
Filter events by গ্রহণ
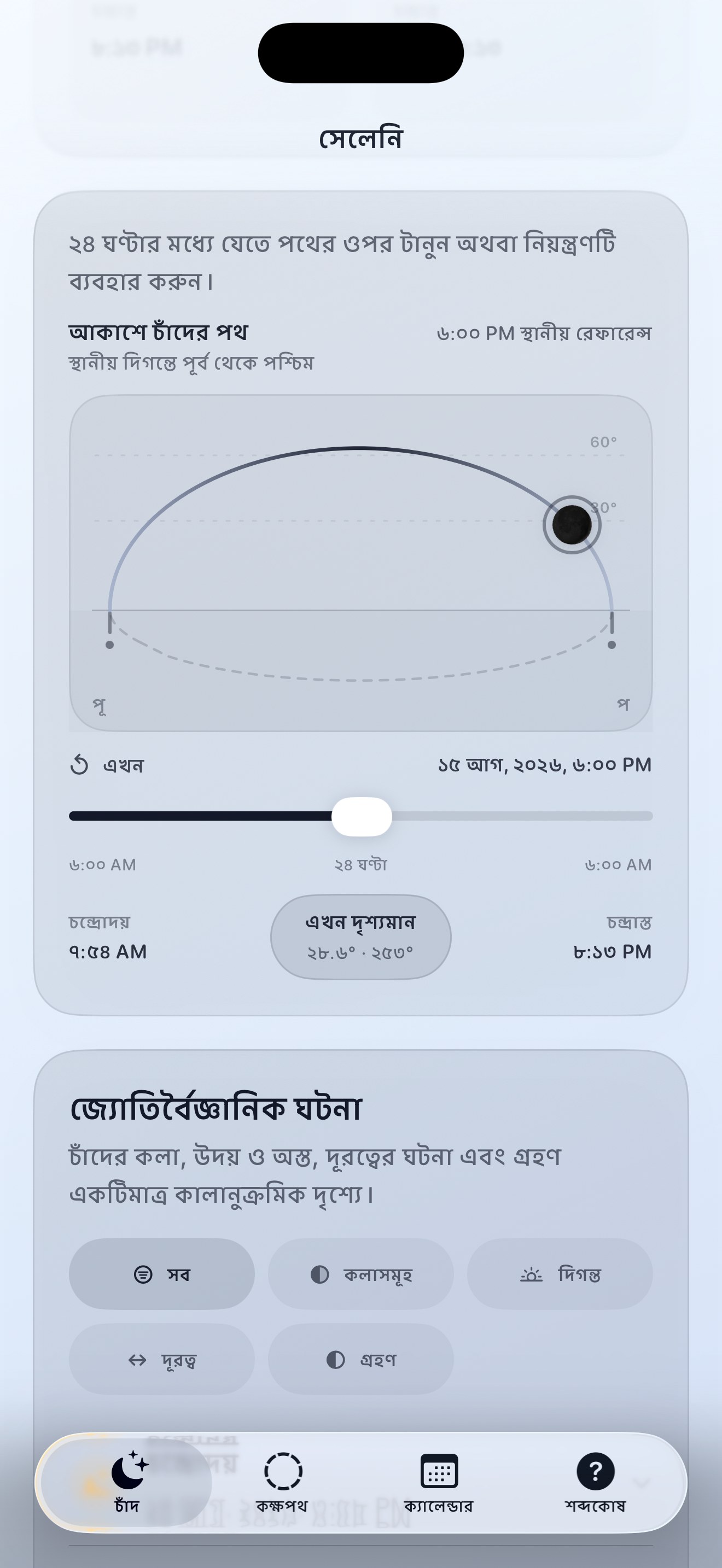(361, 1359)
